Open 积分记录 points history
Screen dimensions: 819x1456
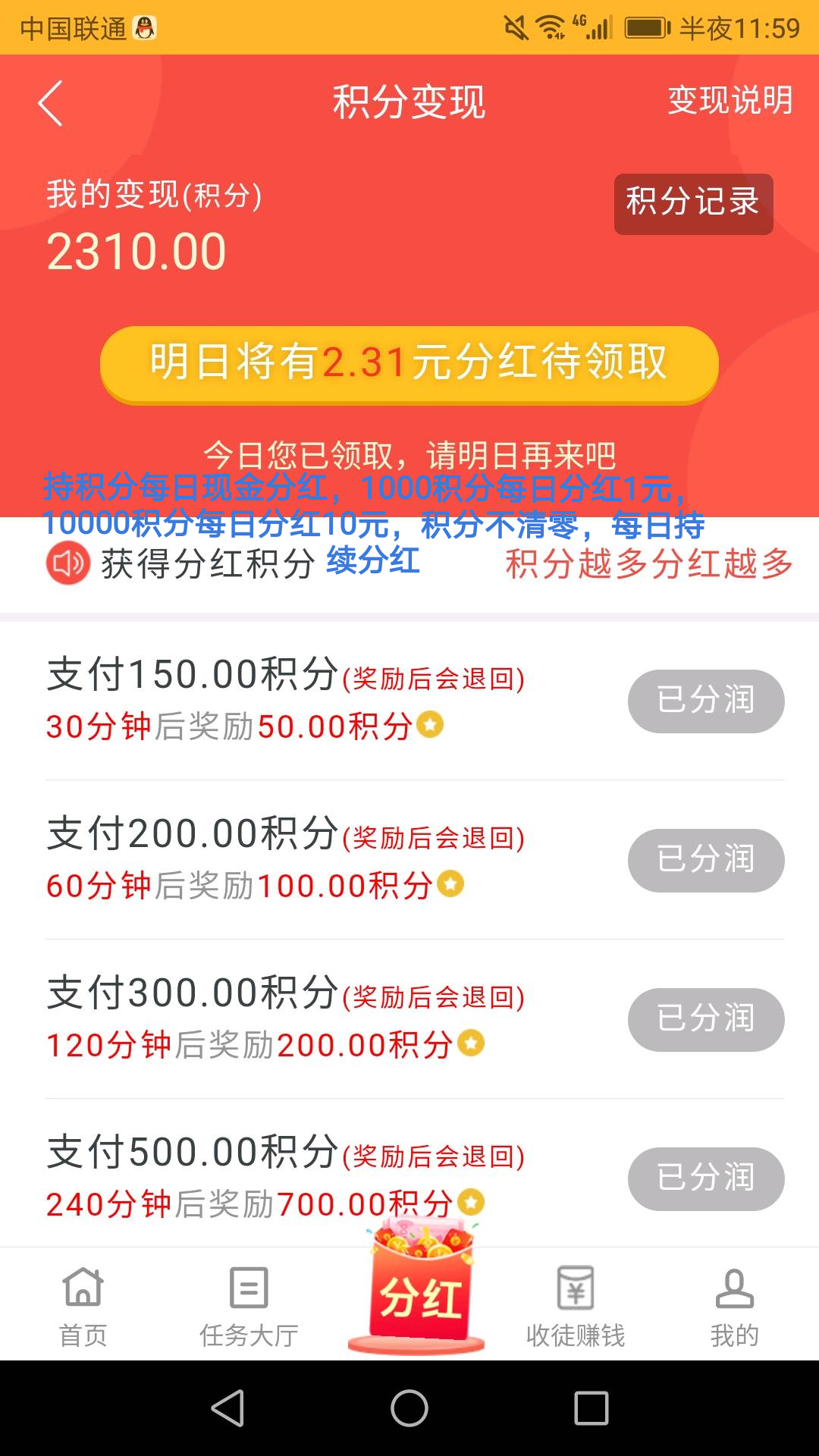693,203
